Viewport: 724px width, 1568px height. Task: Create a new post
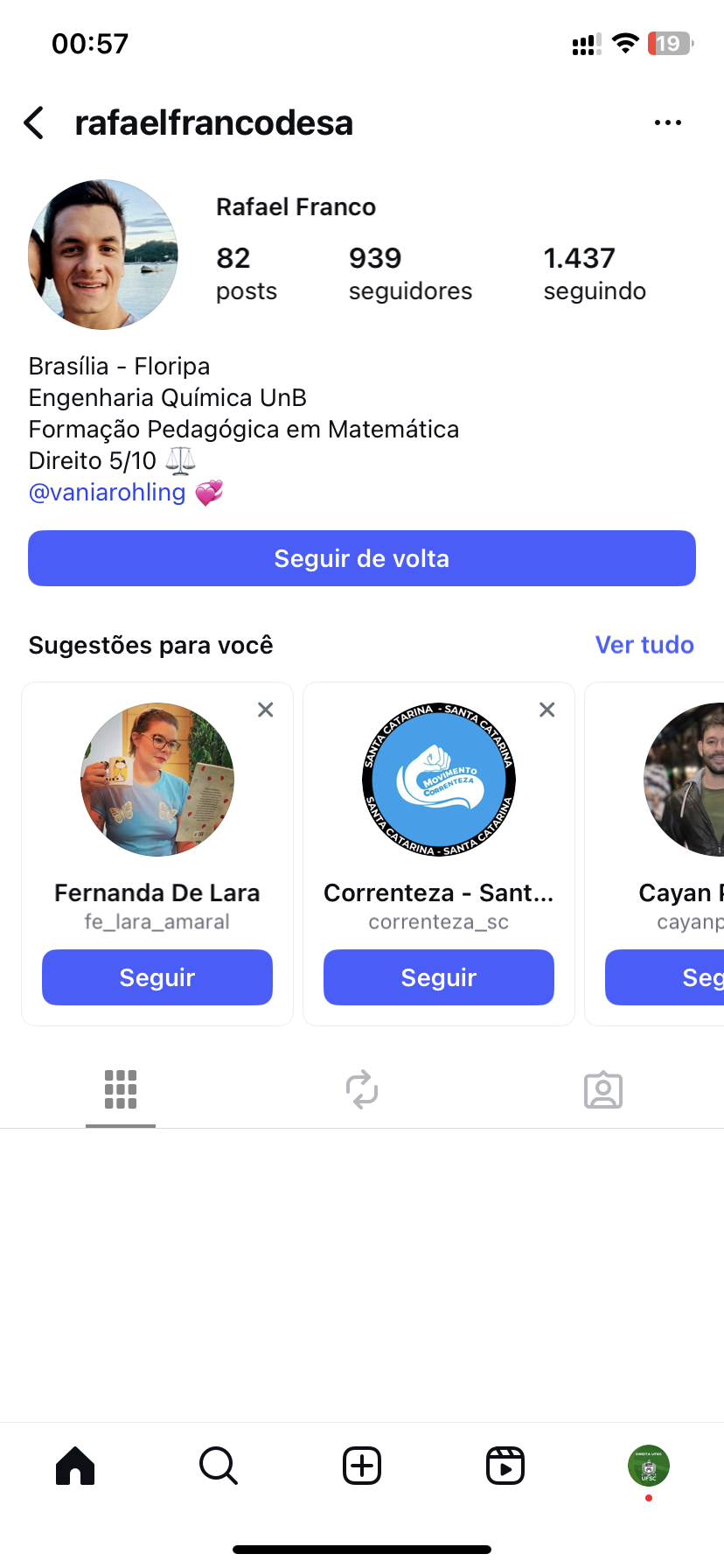point(362,1466)
